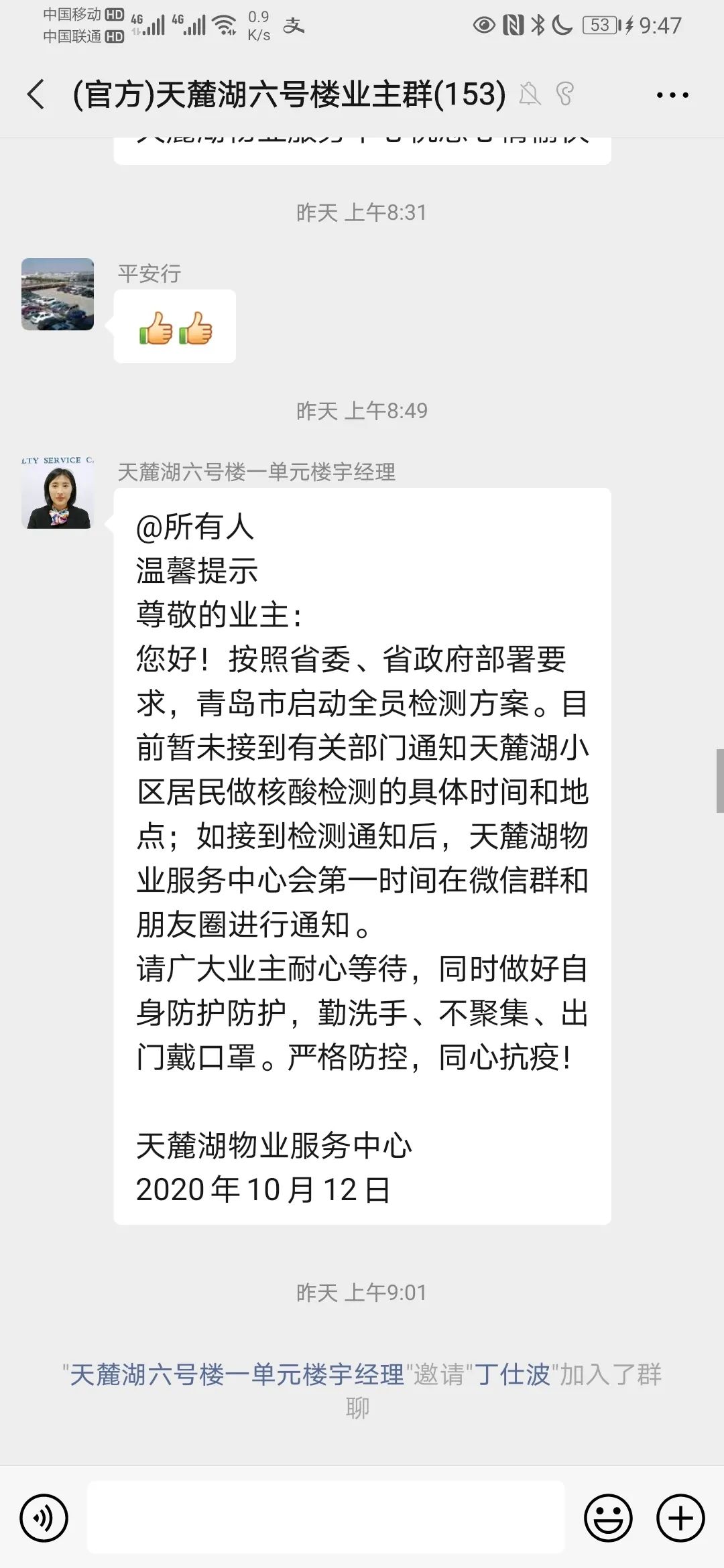Open 平安行's profile avatar

[x=58, y=294]
